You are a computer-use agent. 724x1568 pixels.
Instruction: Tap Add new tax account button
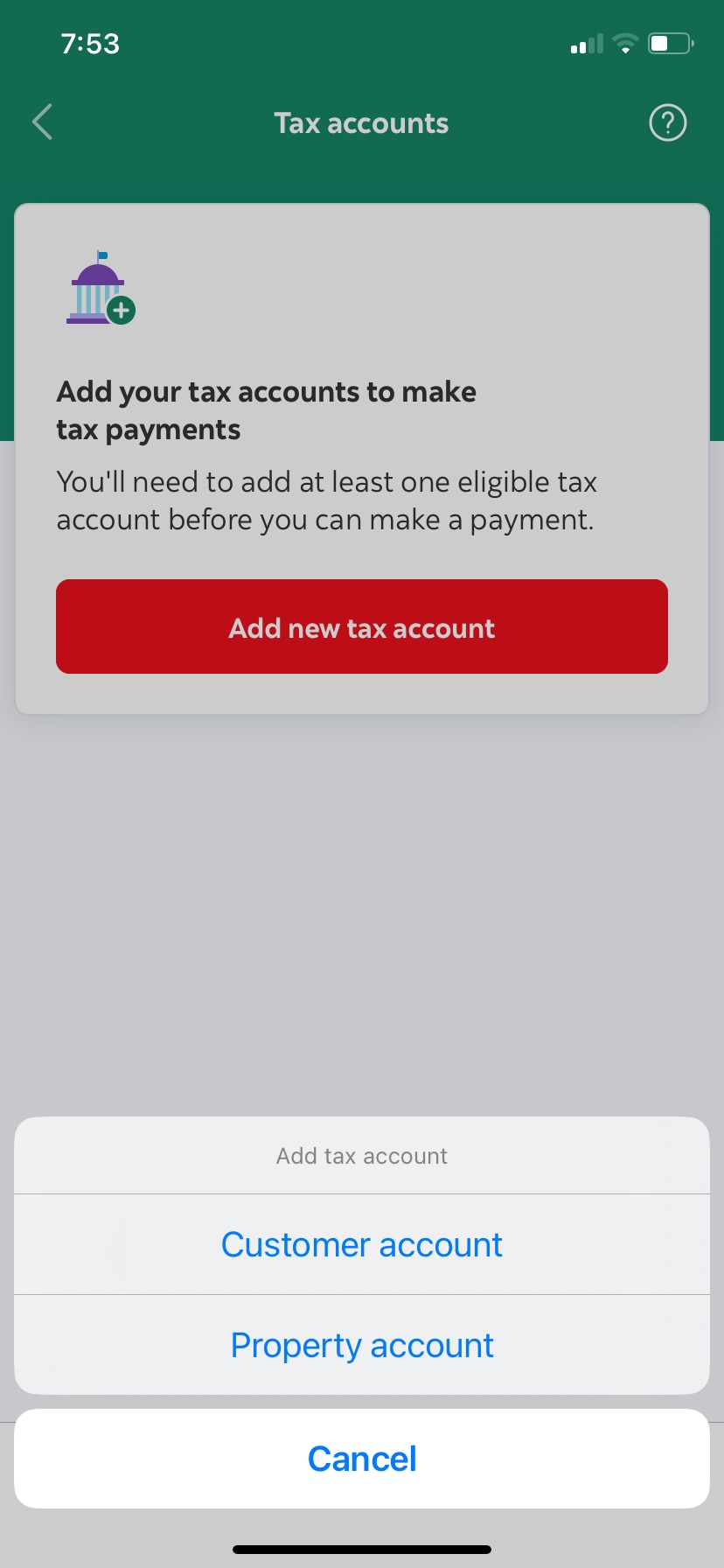[362, 626]
